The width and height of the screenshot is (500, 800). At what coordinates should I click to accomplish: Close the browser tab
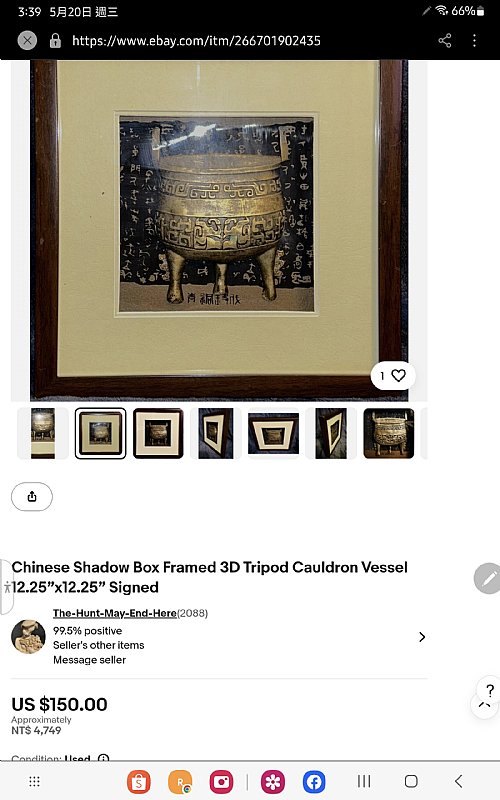coord(27,40)
